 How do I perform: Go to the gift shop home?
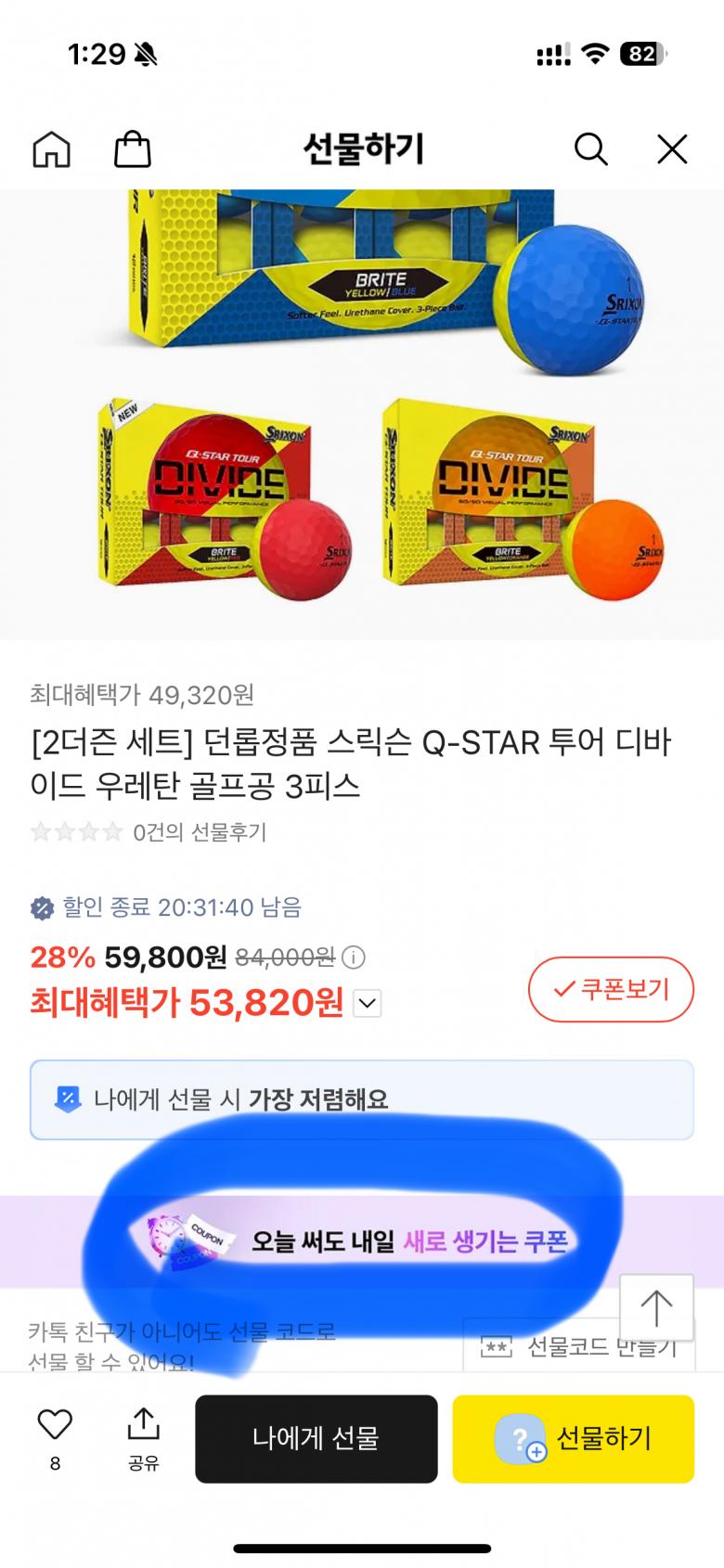point(52,149)
